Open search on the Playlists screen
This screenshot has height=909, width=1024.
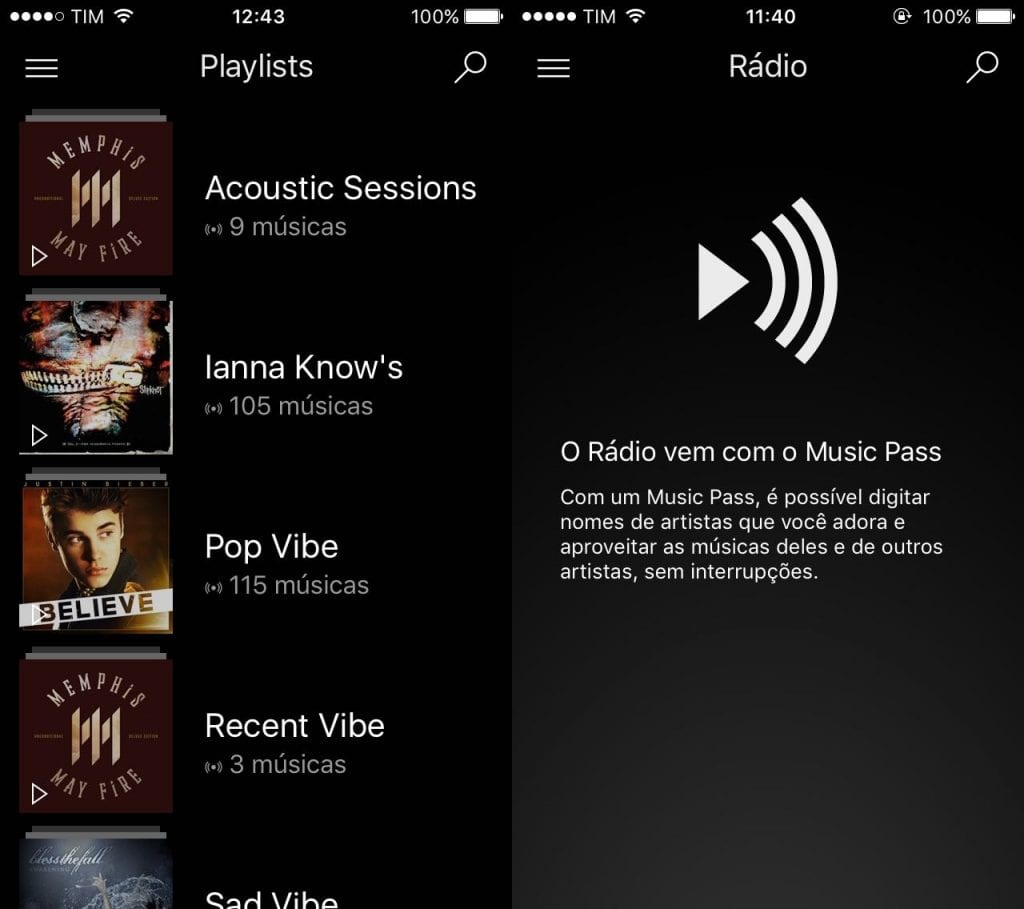pos(470,67)
